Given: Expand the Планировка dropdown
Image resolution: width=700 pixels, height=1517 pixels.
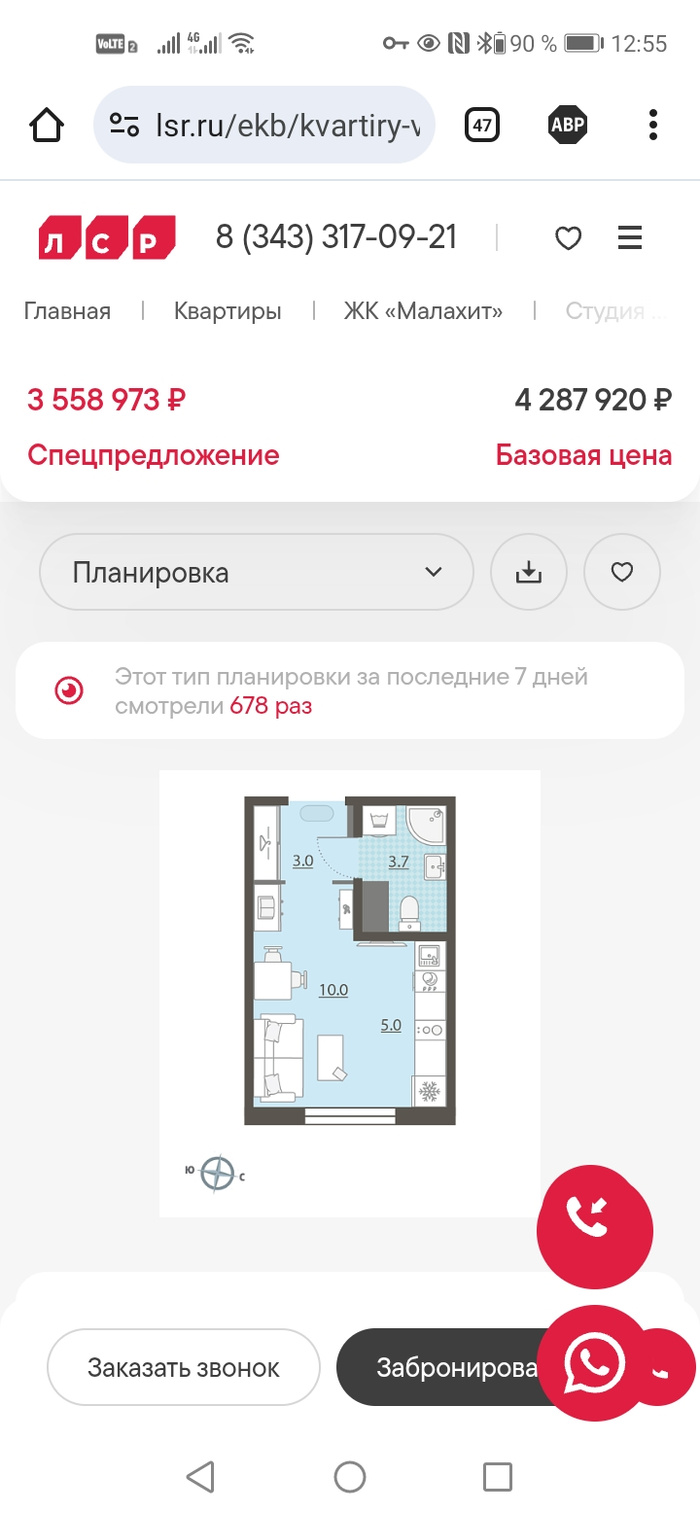Looking at the screenshot, I should 256,572.
